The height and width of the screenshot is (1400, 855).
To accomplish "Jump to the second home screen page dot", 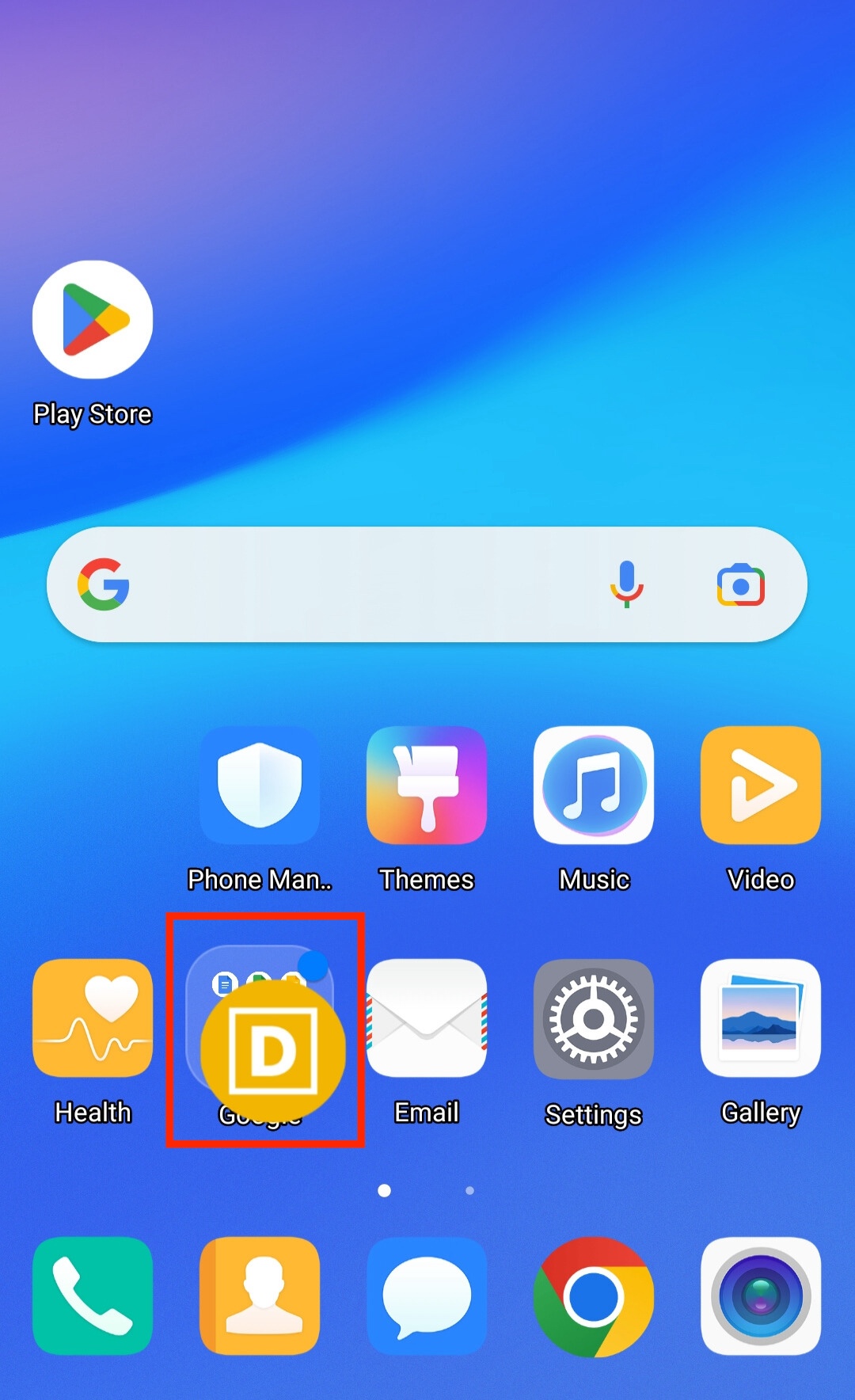I will 469,1190.
